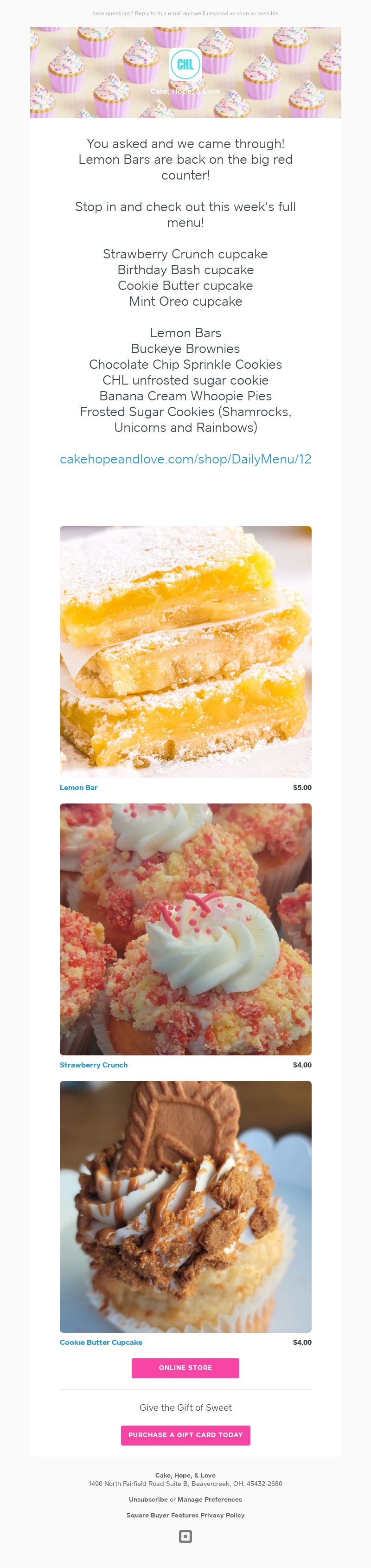This screenshot has height=1568, width=371.
Task: Open the cakehopeandlove.com daily menu link
Action: [185, 459]
